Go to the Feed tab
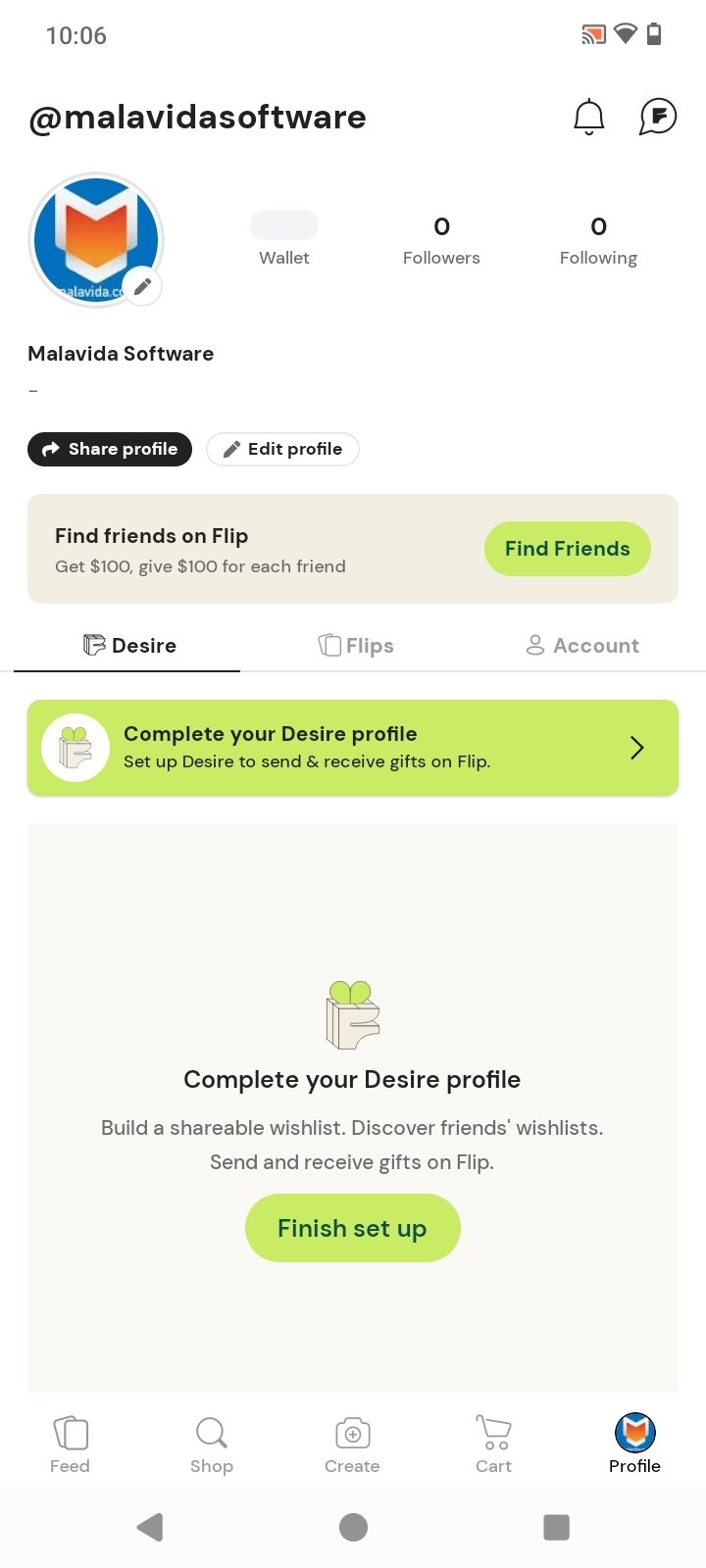Viewport: 706px width, 1568px height. click(70, 1445)
